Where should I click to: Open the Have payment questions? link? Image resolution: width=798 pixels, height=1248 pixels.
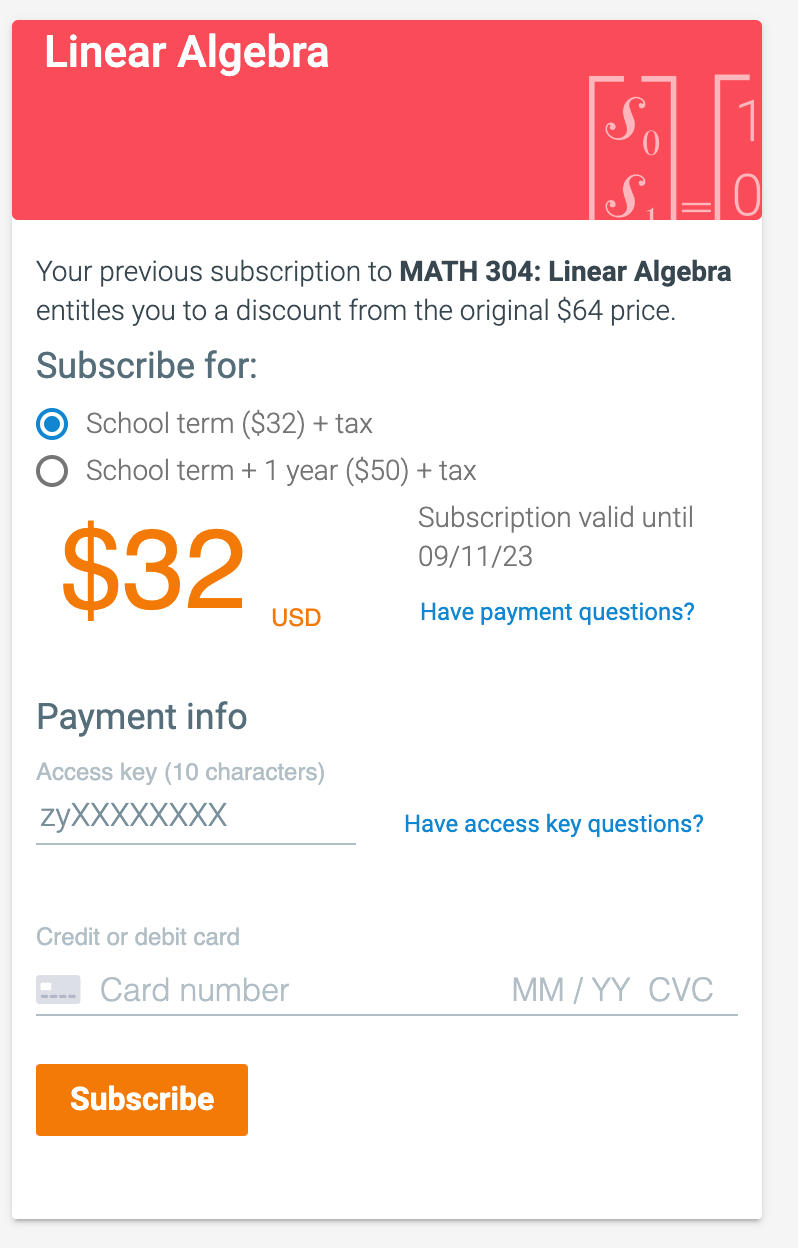(x=557, y=612)
